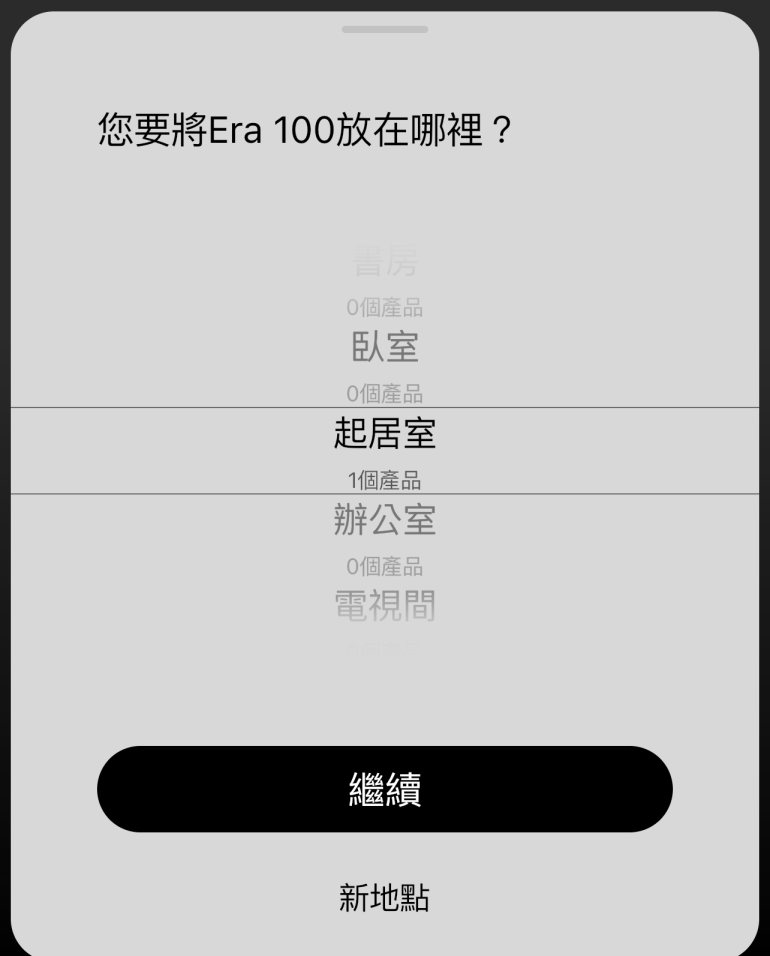Select 電視間 at the bottom of the picker
Image resolution: width=770 pixels, height=956 pixels.
pyautogui.click(x=385, y=607)
